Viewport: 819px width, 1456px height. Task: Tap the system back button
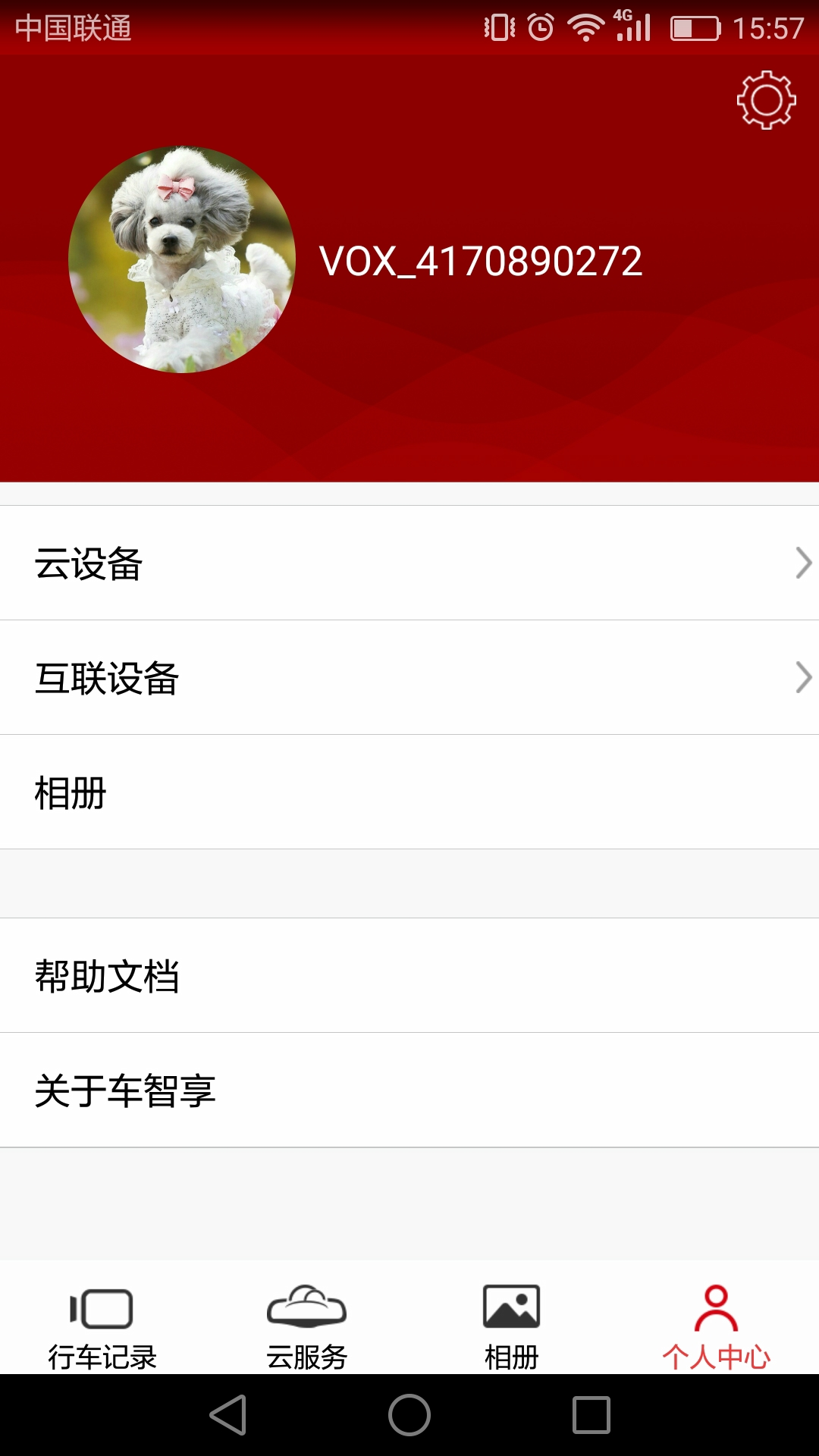(227, 1415)
